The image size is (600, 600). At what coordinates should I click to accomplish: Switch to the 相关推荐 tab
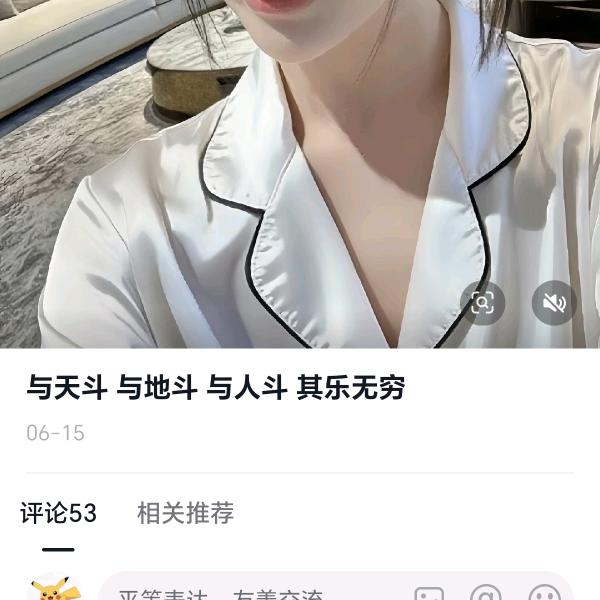point(185,514)
